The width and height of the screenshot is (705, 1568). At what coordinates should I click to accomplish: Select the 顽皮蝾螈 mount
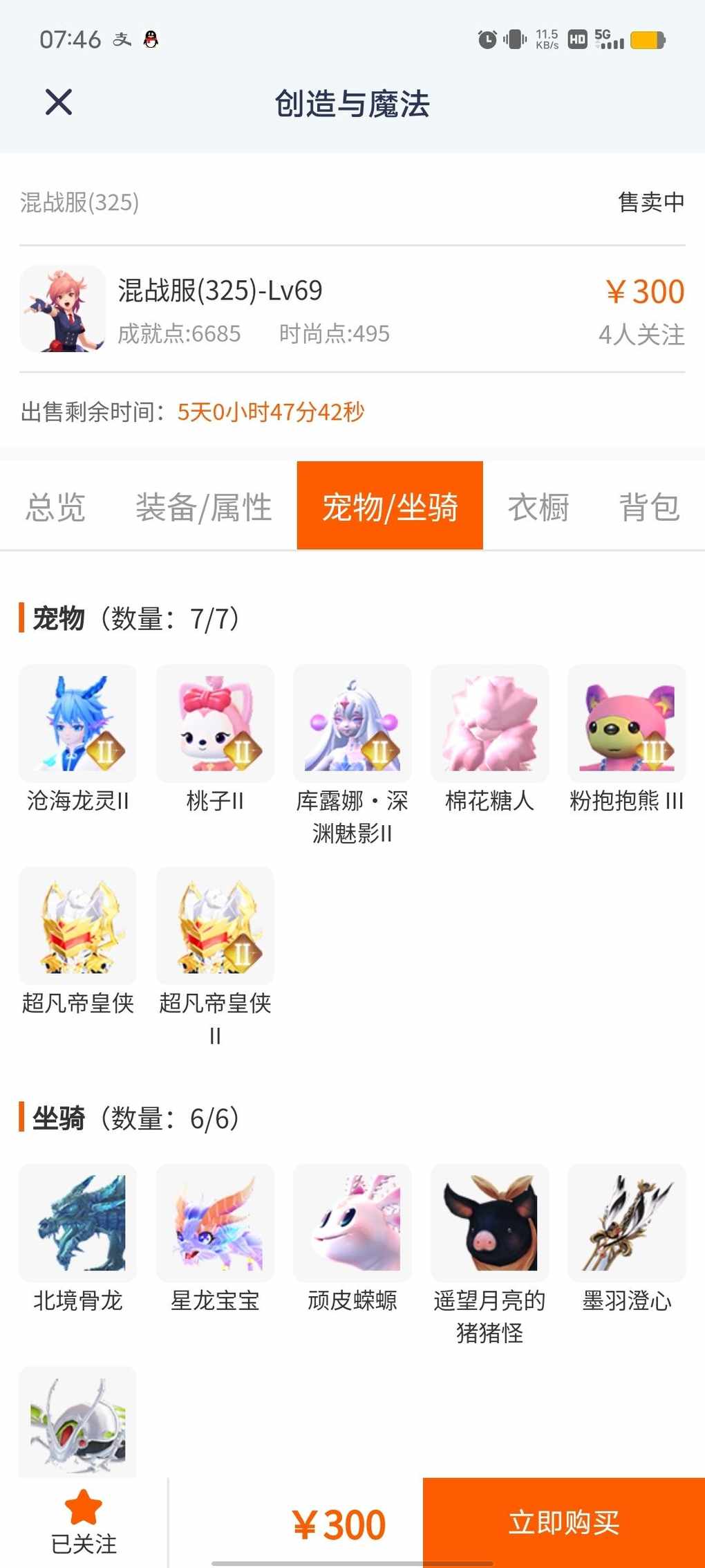[x=352, y=1223]
